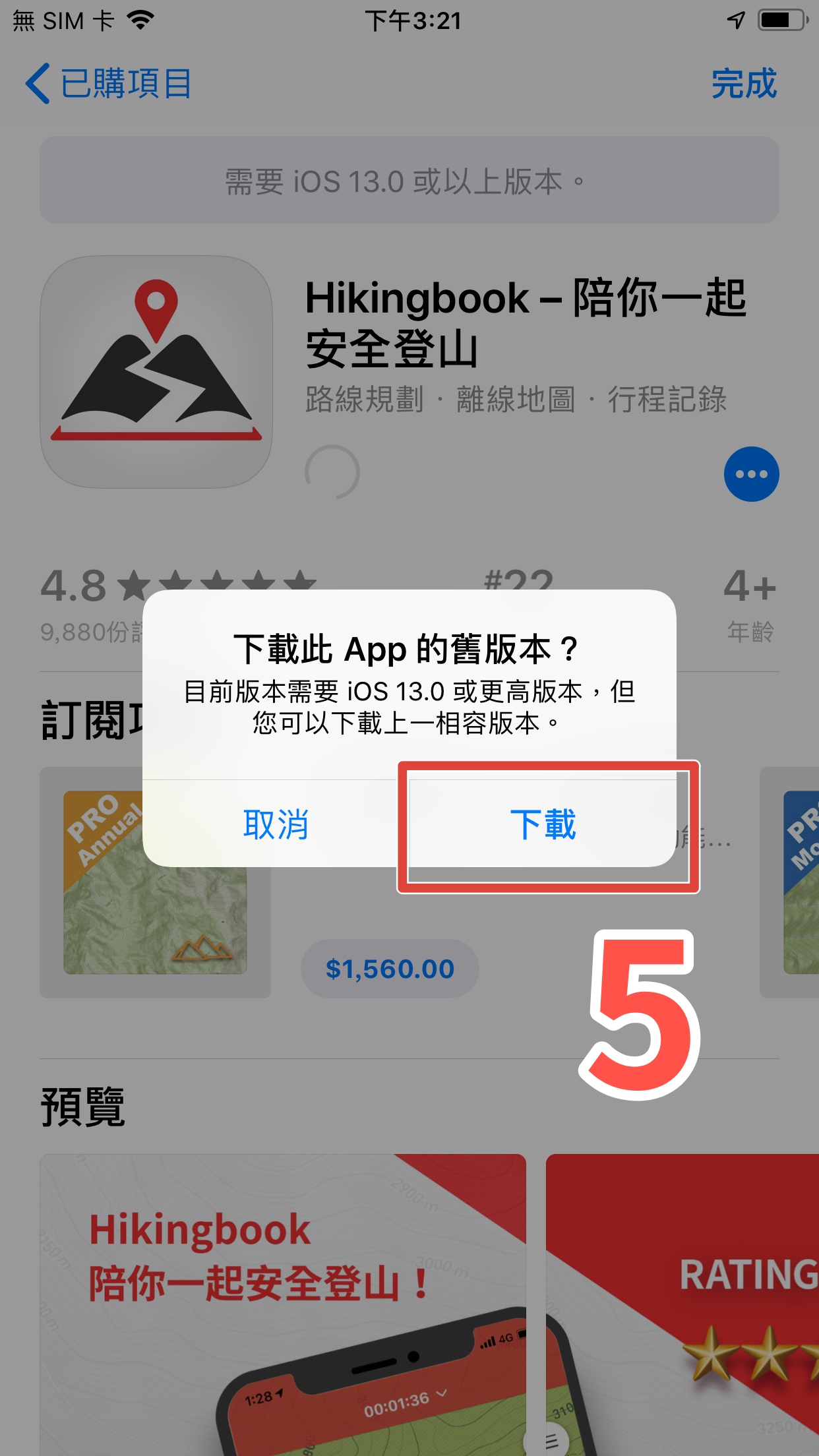819x1456 pixels.
Task: Tap 取消 to dismiss the dialog
Action: (x=276, y=824)
